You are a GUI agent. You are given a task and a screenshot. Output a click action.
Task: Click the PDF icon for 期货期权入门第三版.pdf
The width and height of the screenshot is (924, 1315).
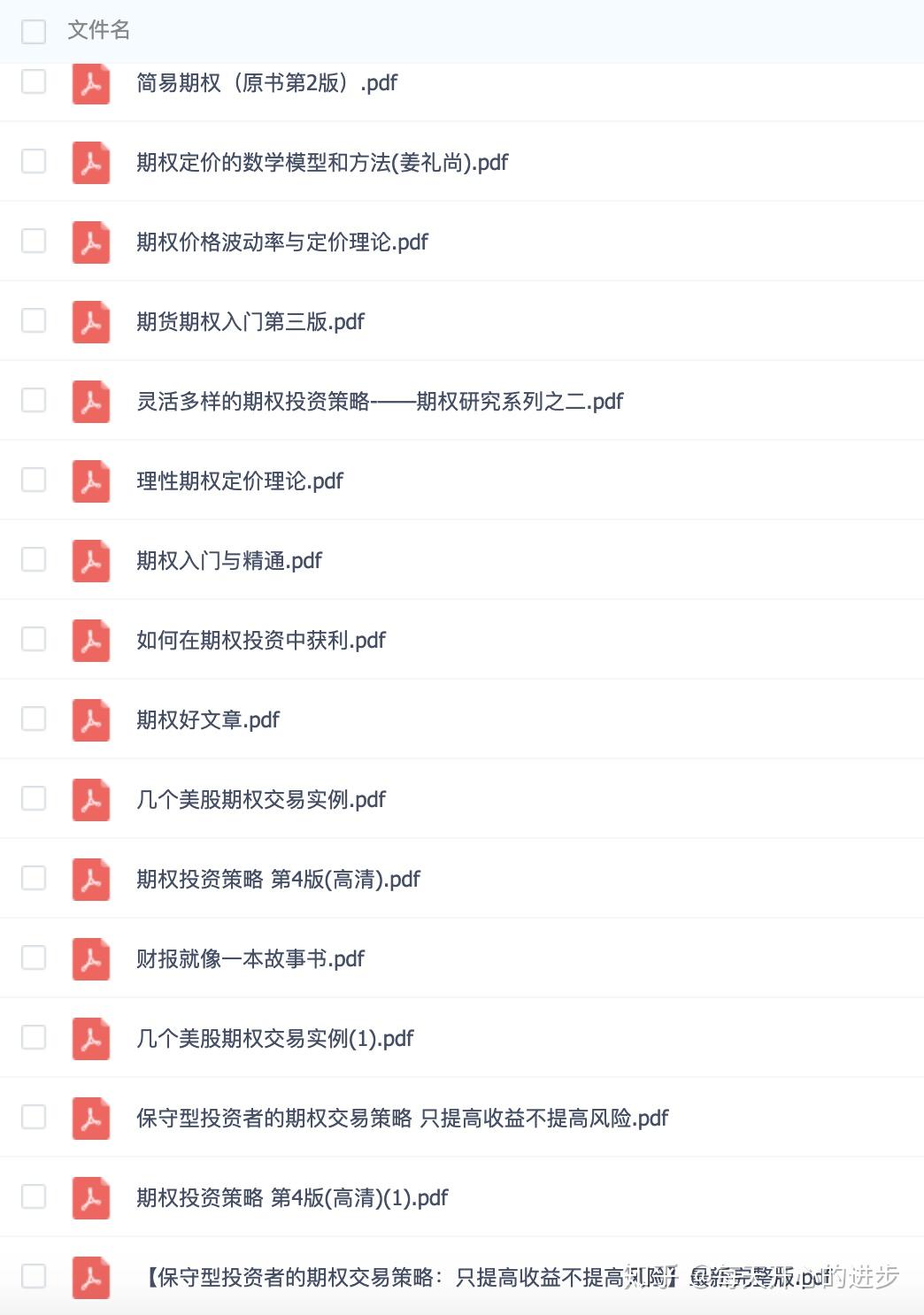(89, 321)
